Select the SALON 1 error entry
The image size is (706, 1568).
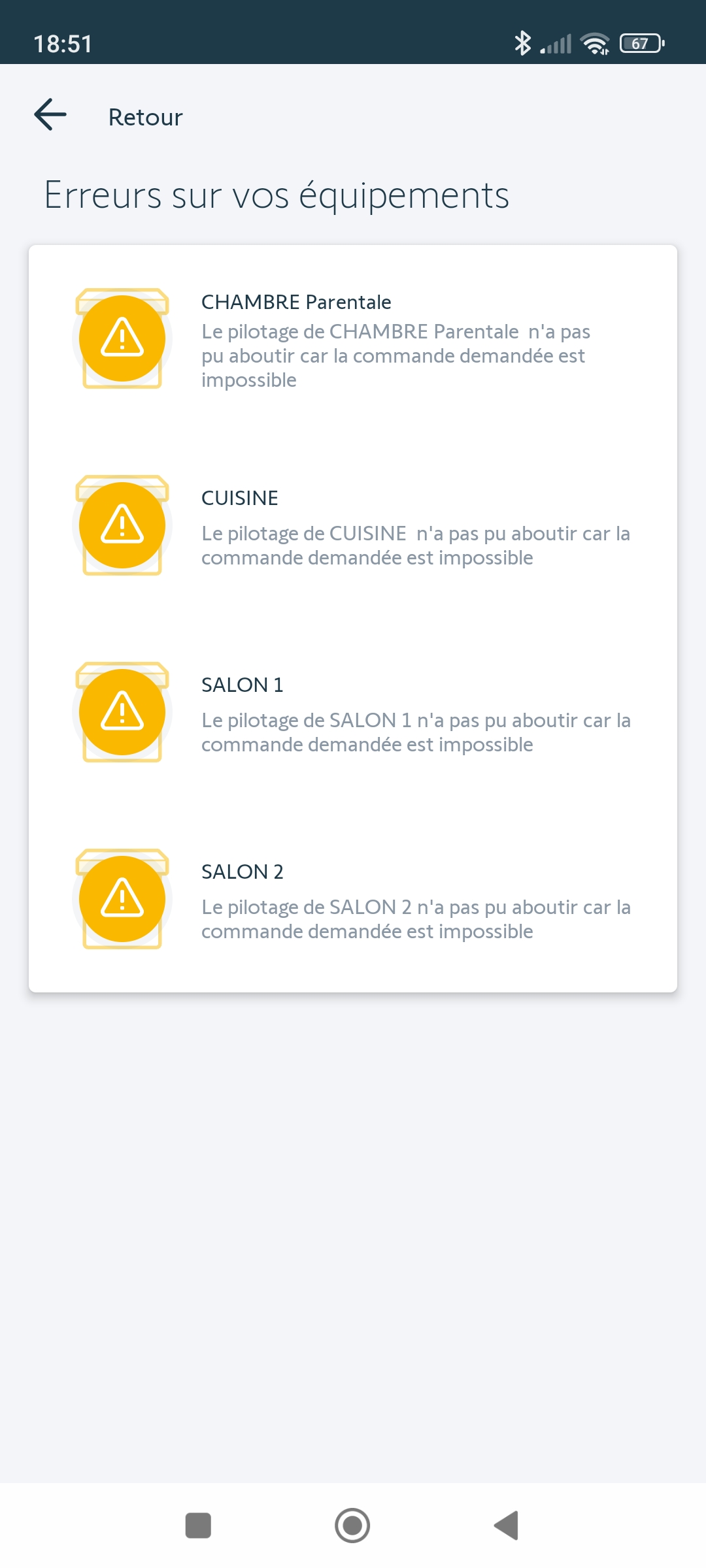[x=353, y=713]
